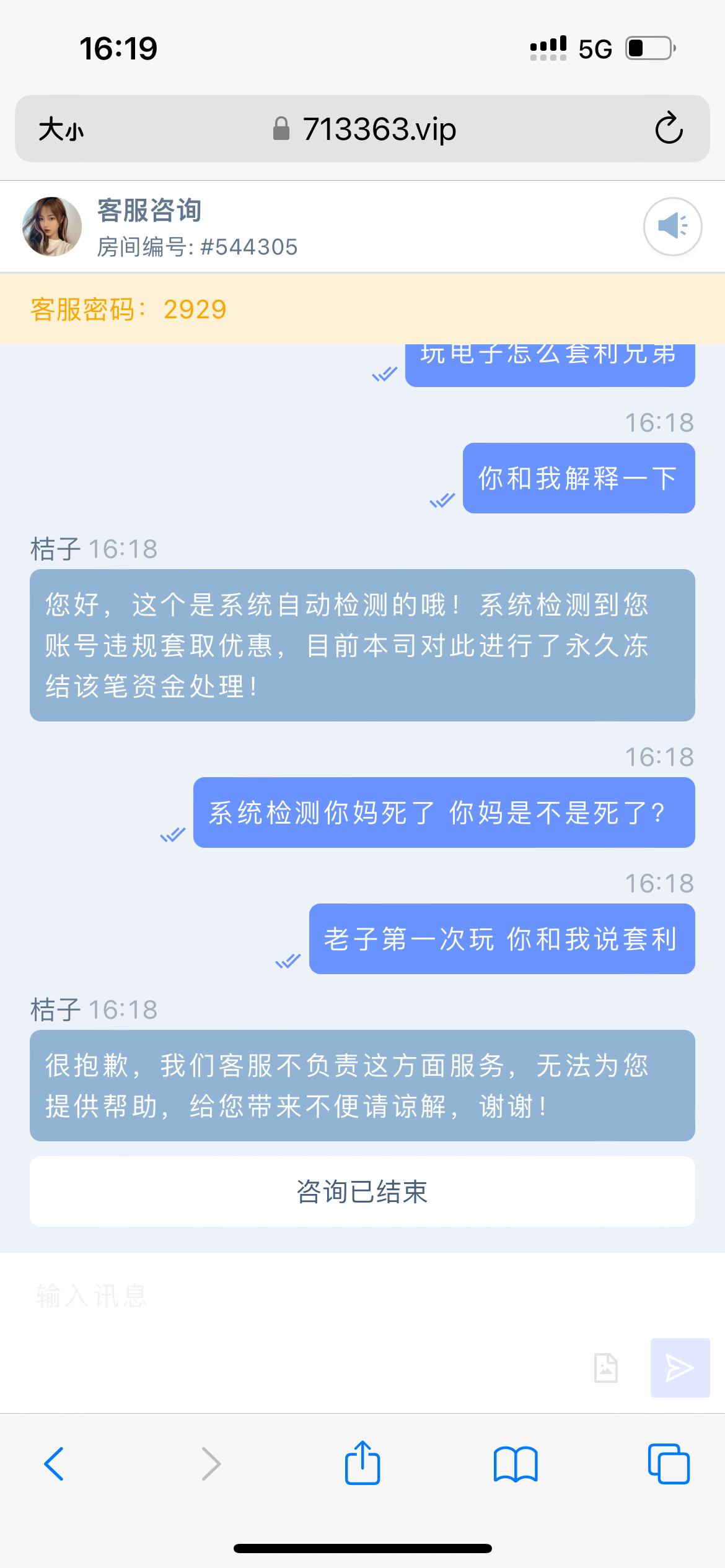Screen dimensions: 725x1568
Task: Open Safari bookmarks
Action: point(516,1464)
